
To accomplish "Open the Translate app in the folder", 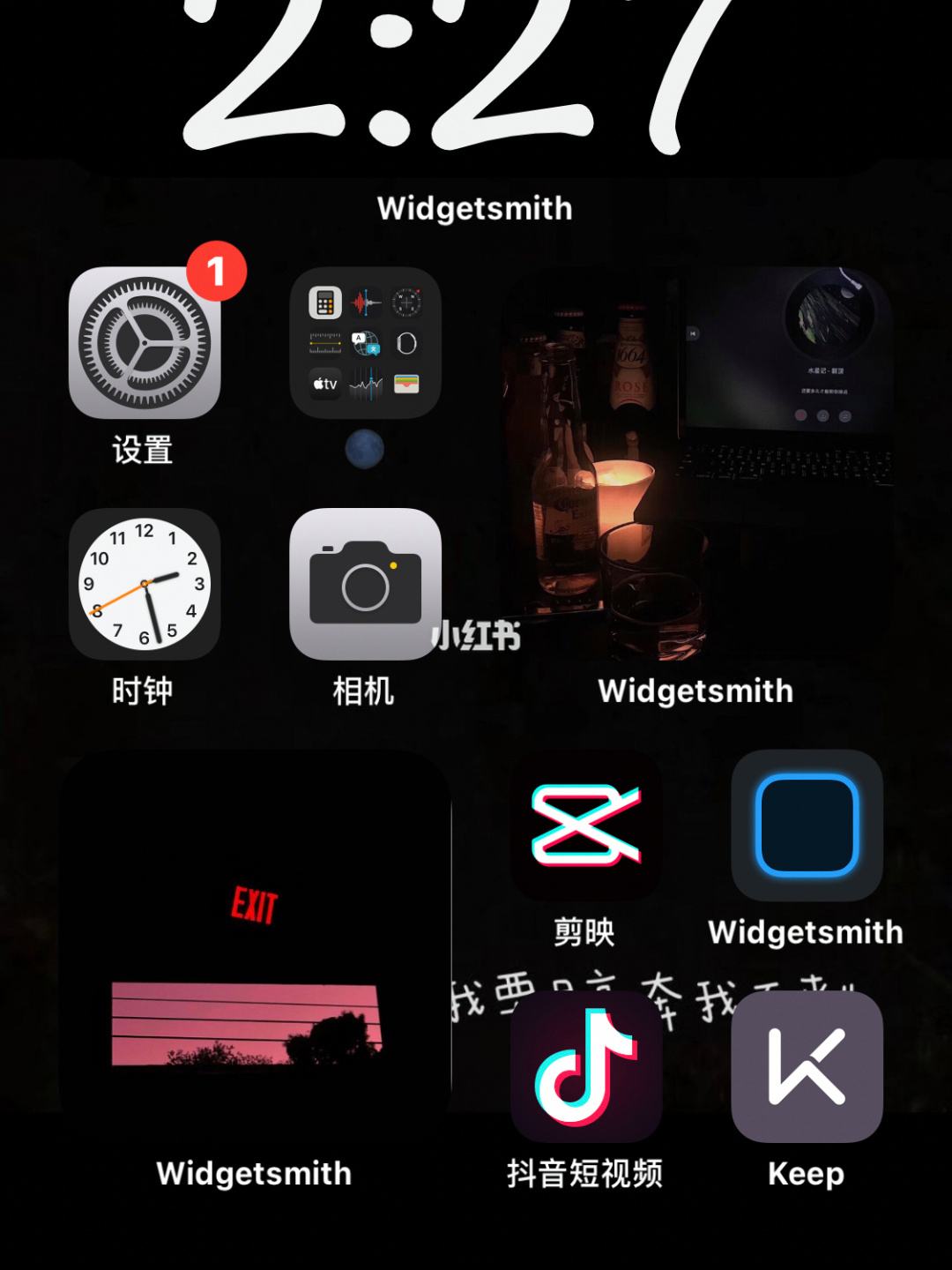I will [364, 342].
